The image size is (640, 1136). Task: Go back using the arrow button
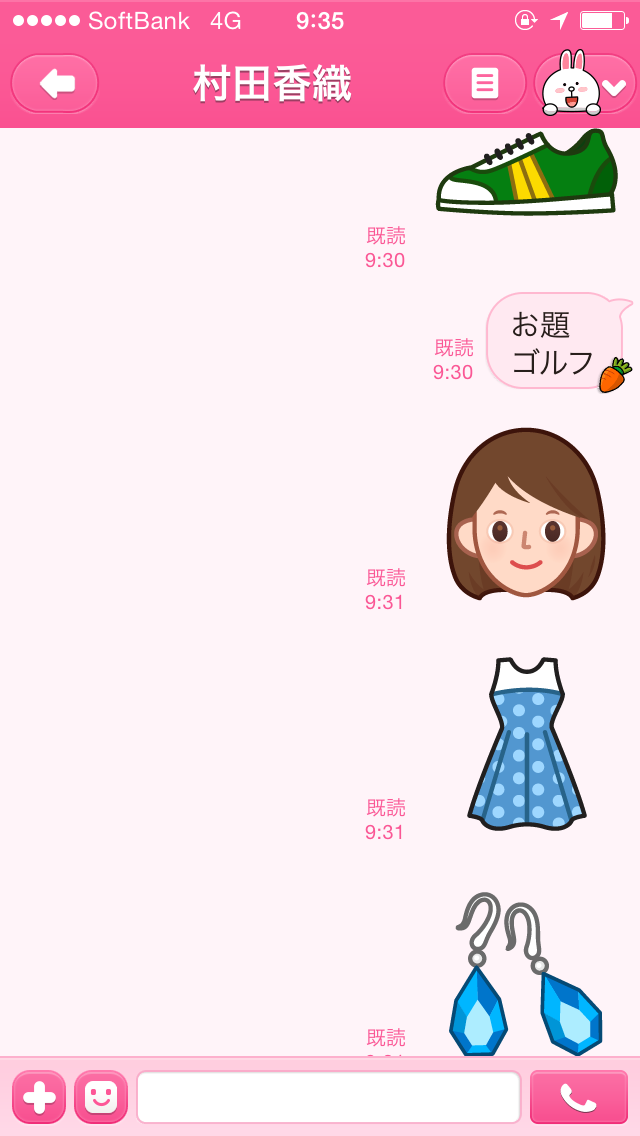pyautogui.click(x=55, y=84)
